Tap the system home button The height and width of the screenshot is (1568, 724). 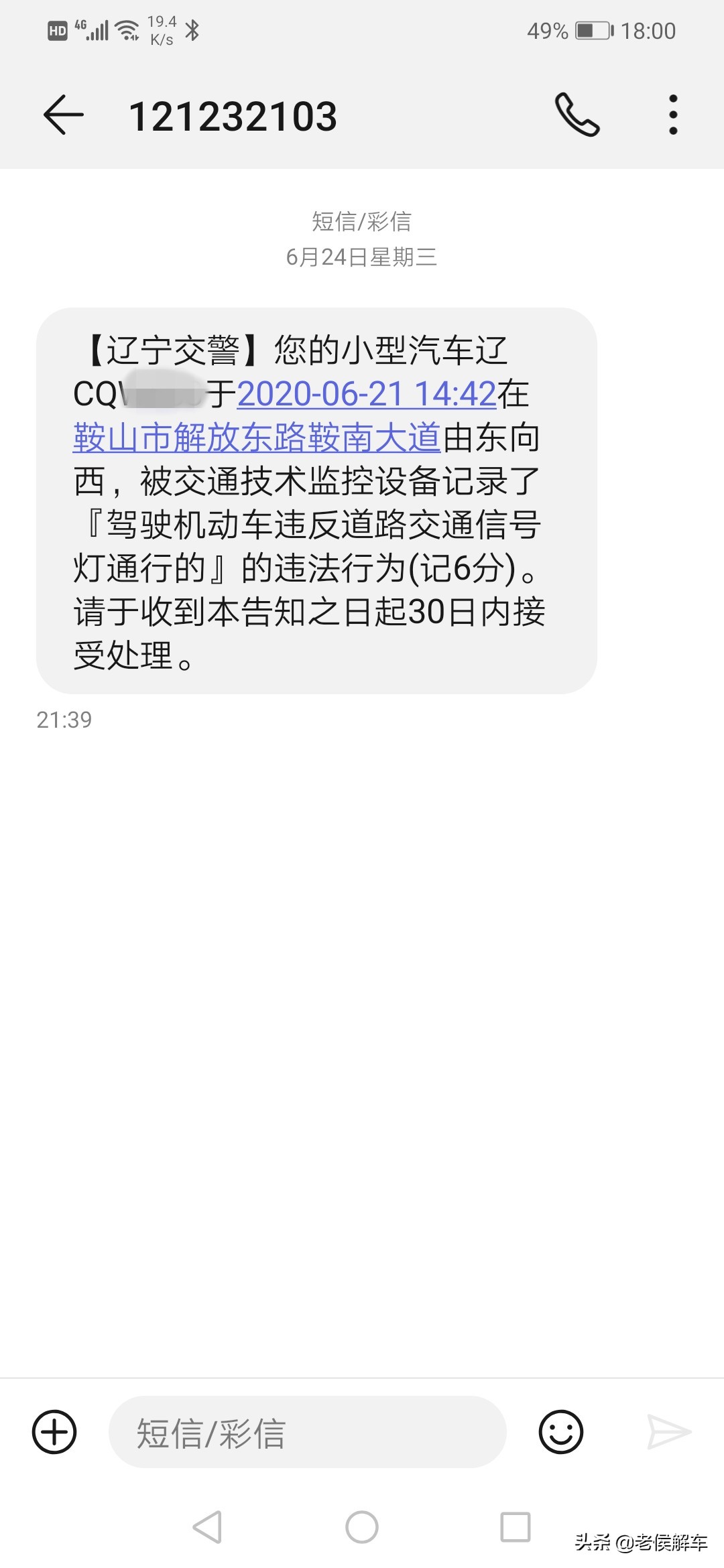[362, 1527]
